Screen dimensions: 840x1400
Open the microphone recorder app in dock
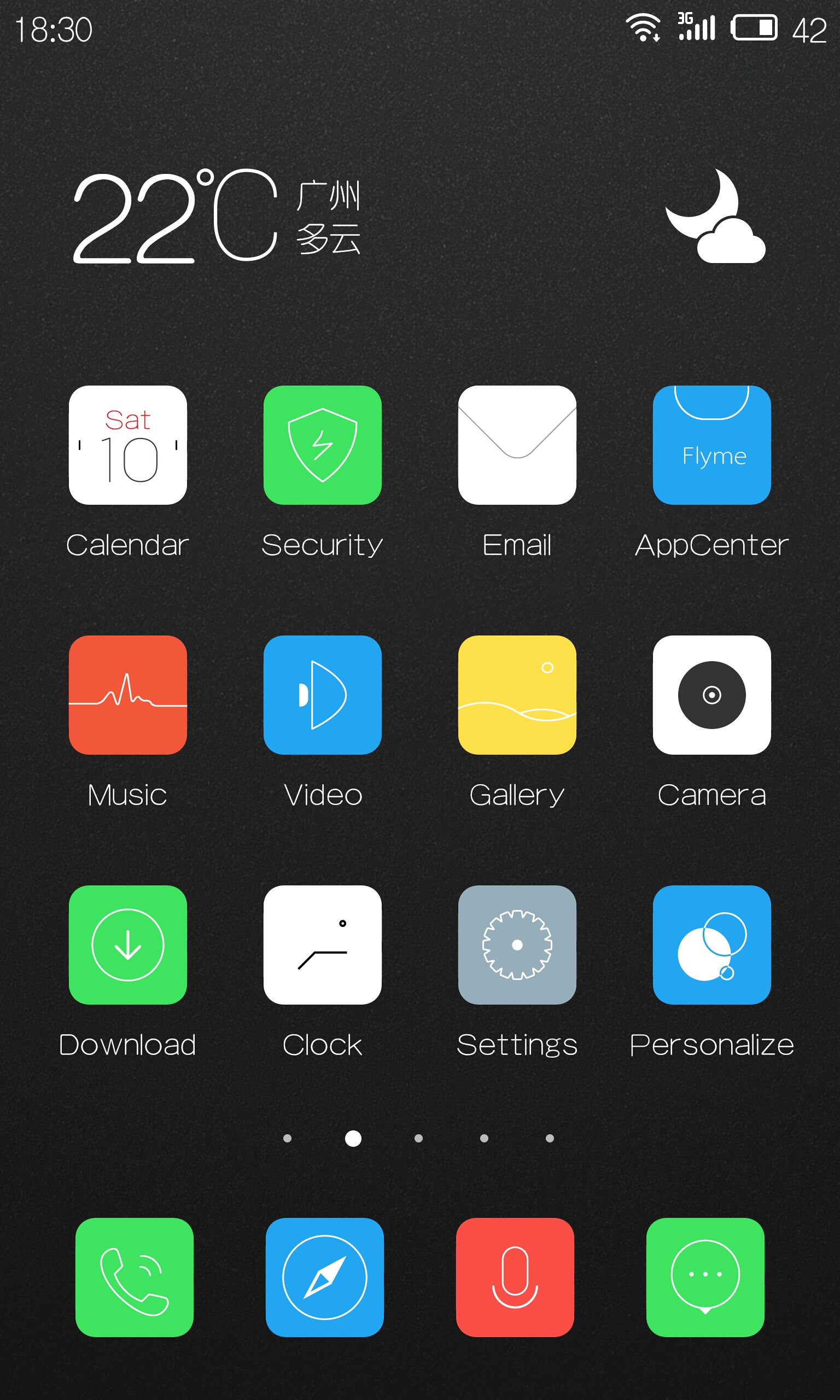click(x=515, y=1277)
